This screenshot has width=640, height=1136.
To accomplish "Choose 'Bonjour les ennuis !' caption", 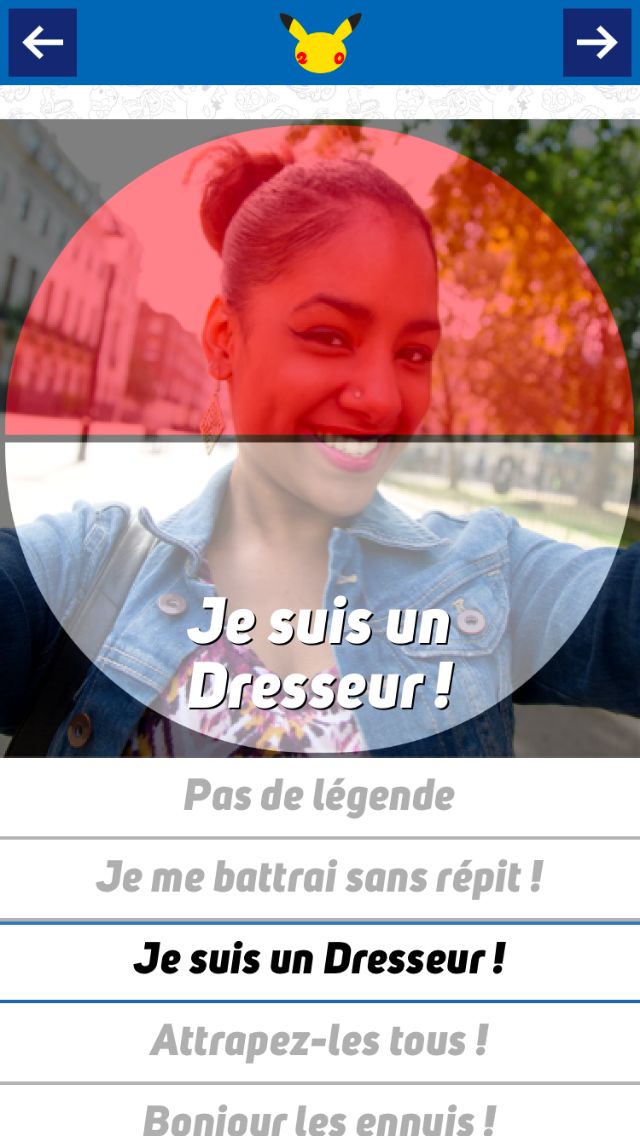I will (x=320, y=1116).
